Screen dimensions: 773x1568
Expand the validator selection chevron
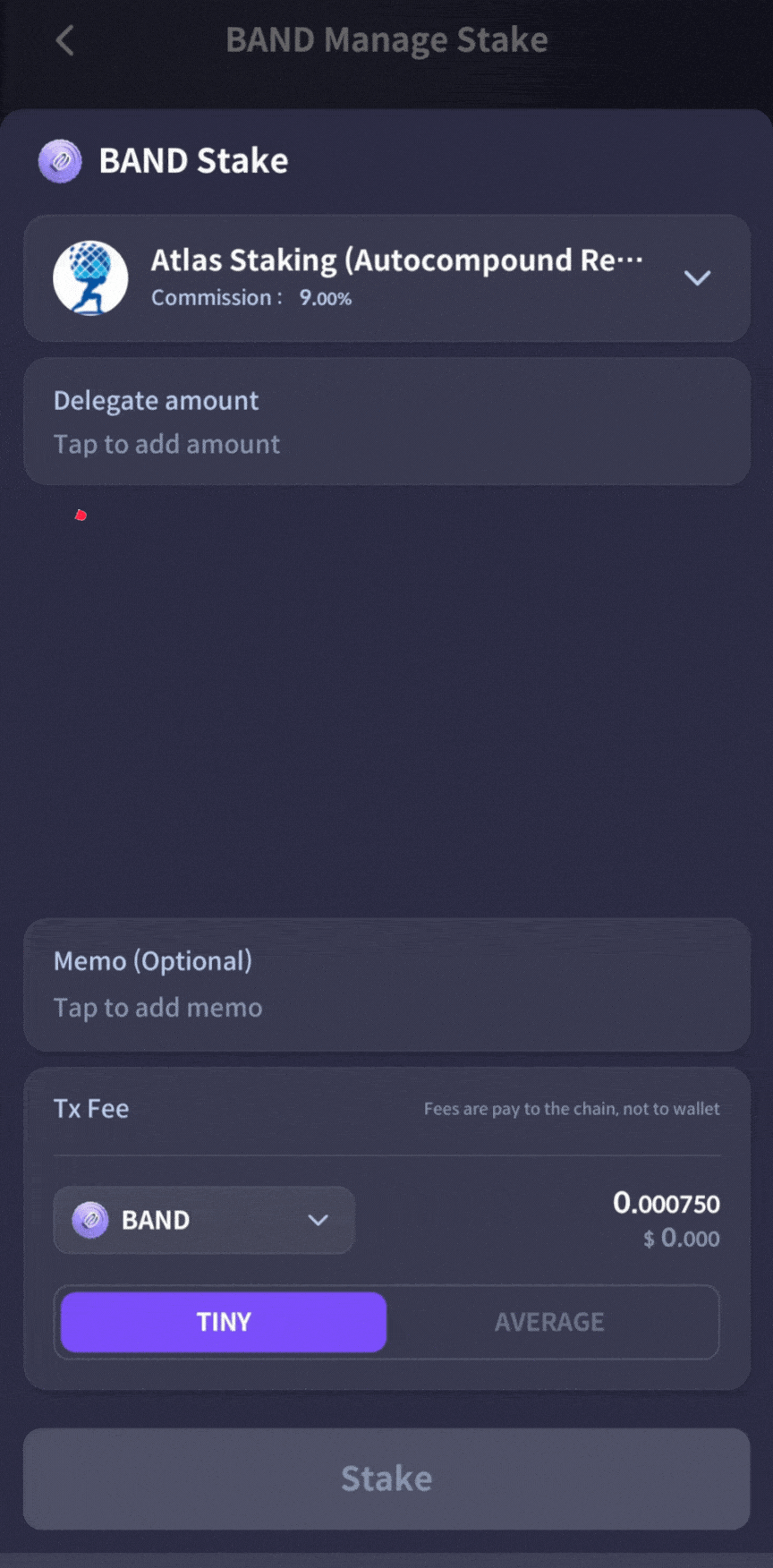click(699, 277)
